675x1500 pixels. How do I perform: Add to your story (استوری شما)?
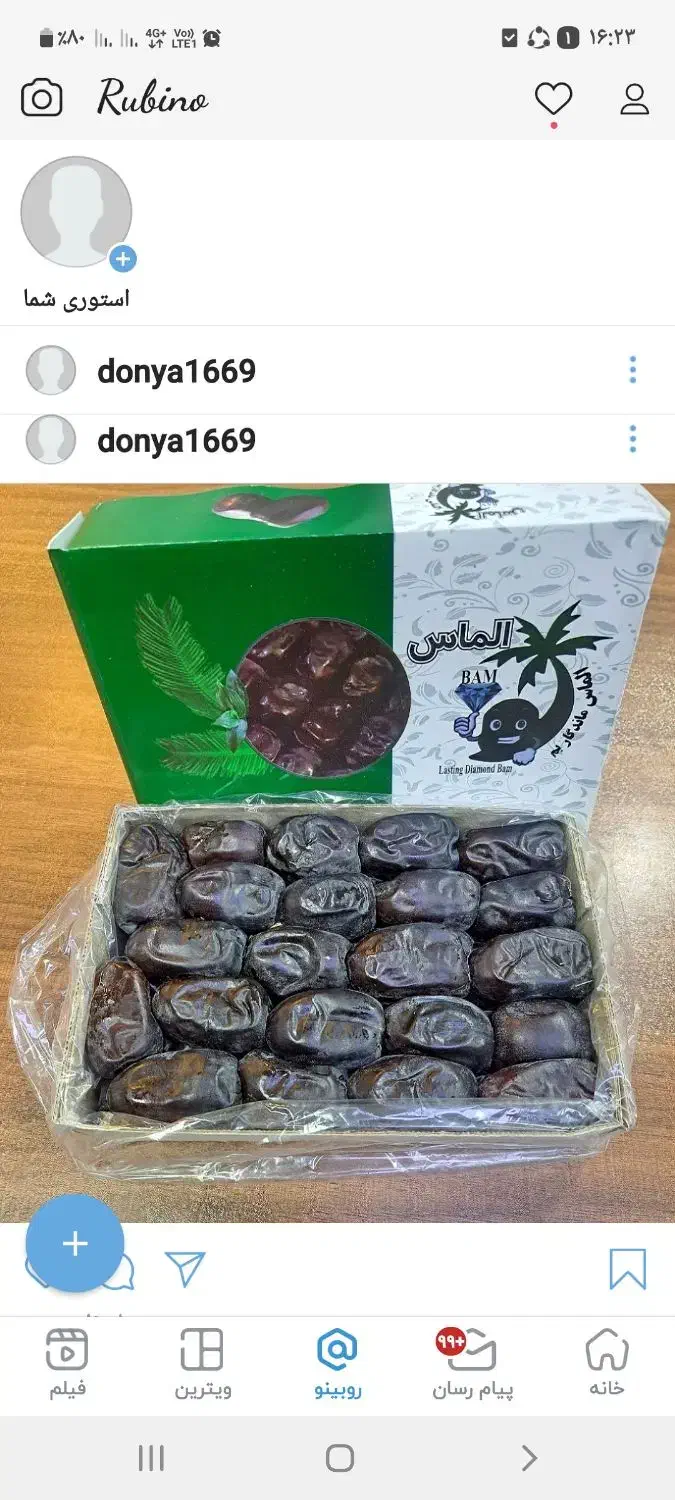coord(77,214)
